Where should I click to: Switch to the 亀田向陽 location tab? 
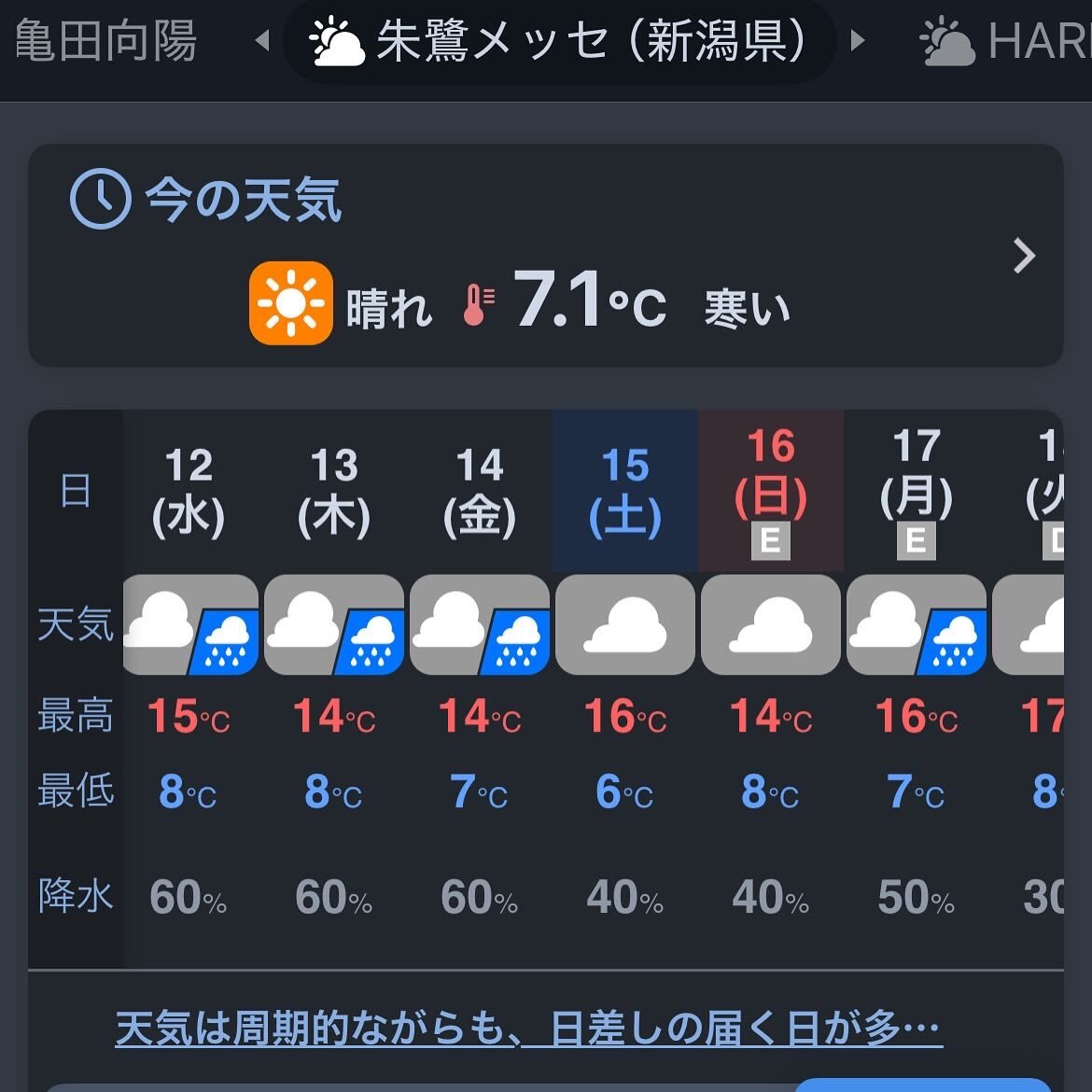(x=105, y=41)
